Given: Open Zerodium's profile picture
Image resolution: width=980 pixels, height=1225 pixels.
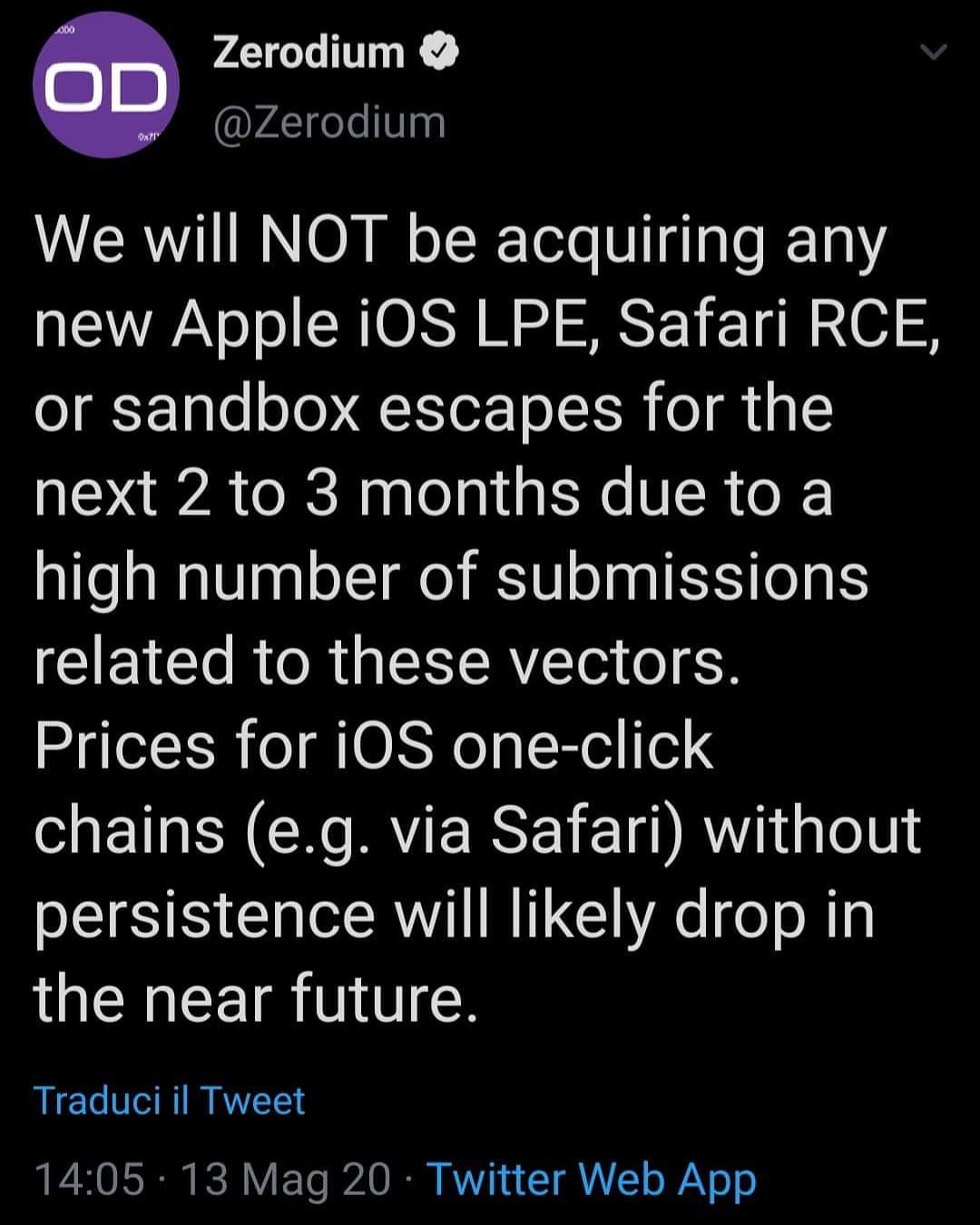Looking at the screenshot, I should coord(106,85).
